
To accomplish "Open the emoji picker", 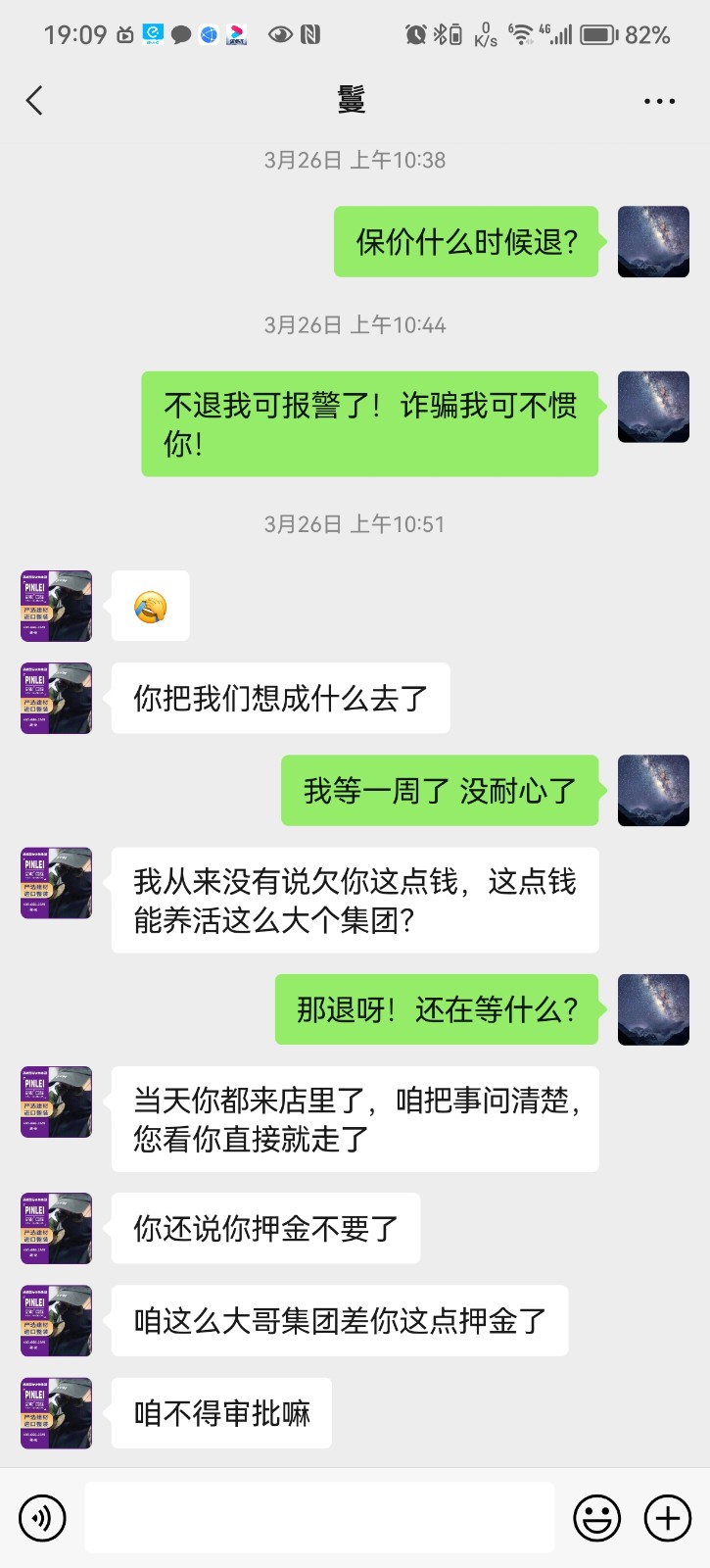I will coord(596,1518).
